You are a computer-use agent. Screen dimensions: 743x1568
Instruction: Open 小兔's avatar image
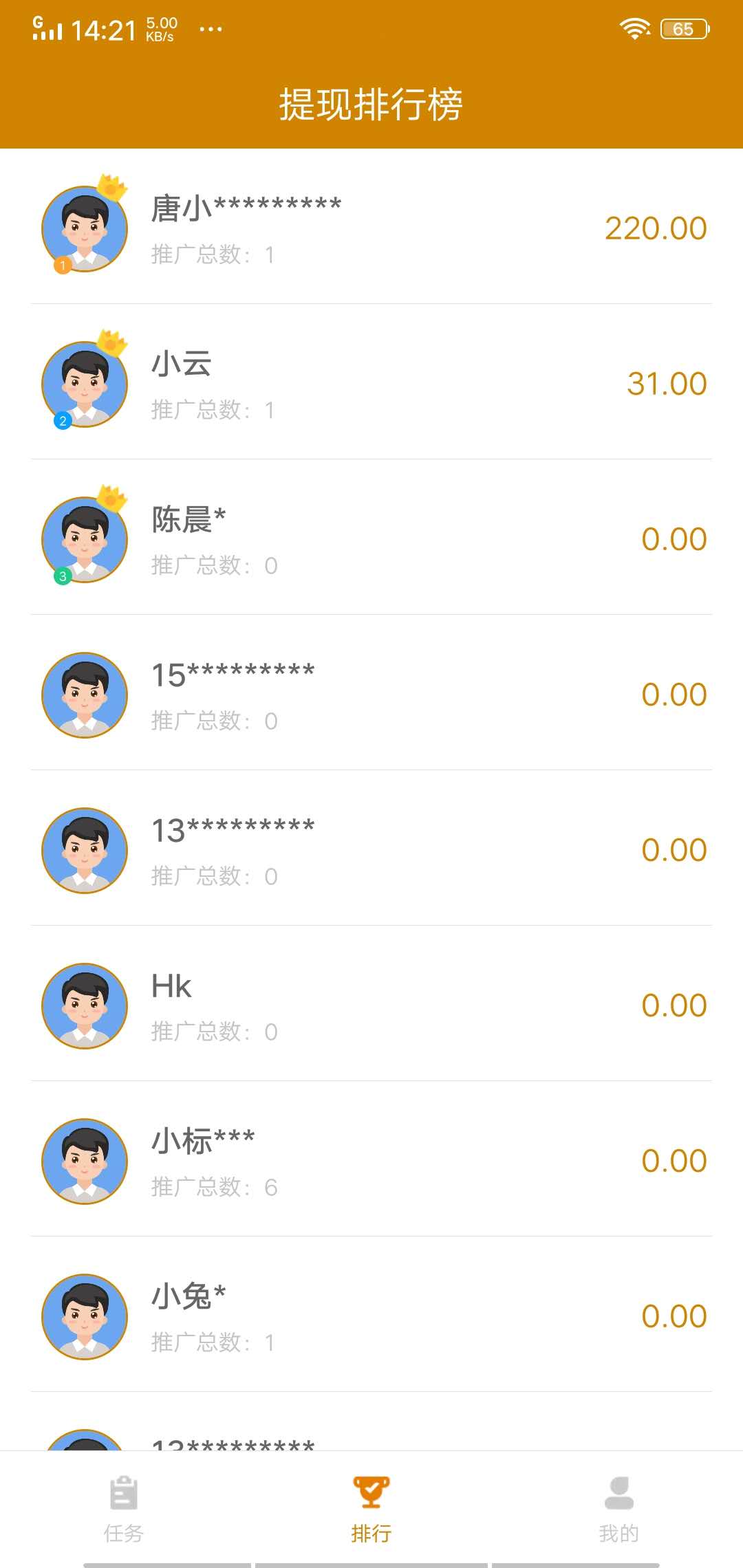tap(84, 1316)
